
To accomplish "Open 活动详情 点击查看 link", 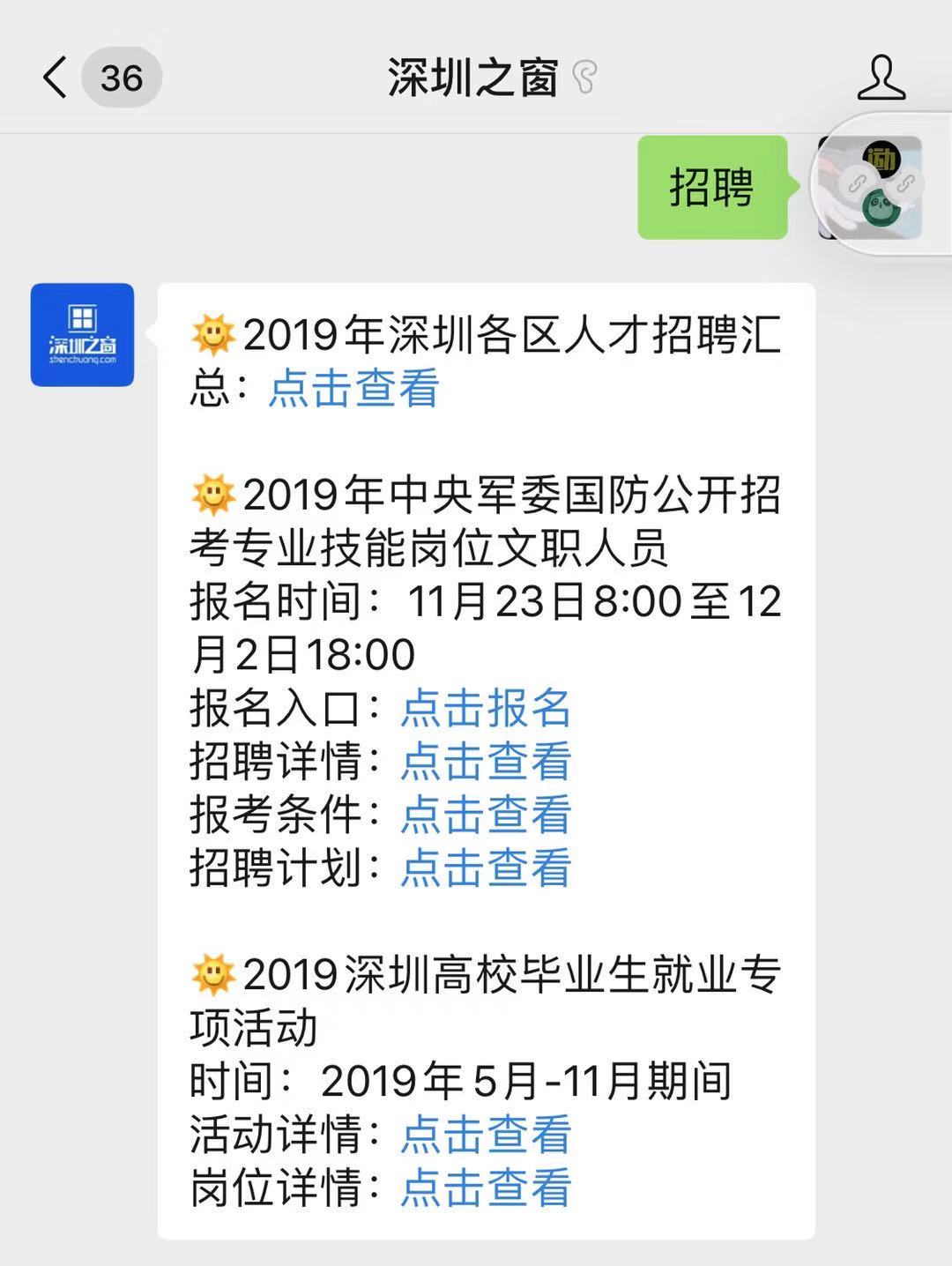I will pos(486,1136).
